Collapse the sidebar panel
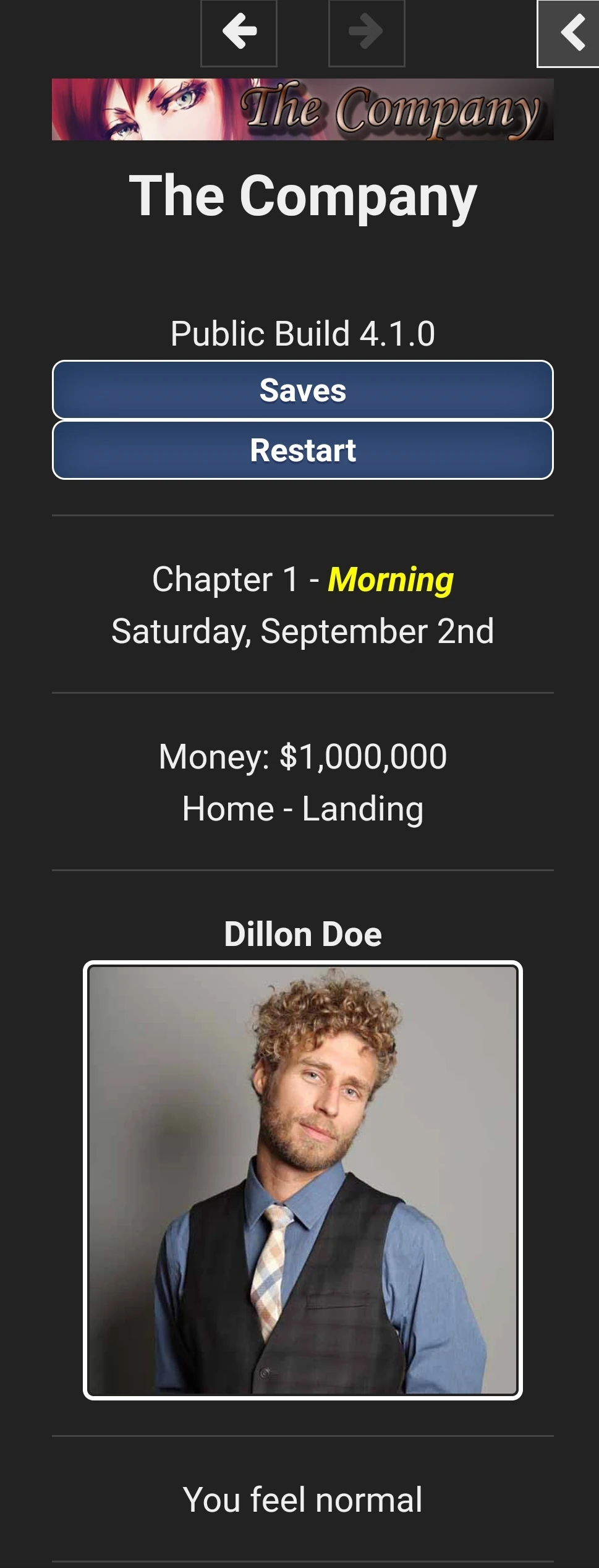Viewport: 599px width, 1568px height. coord(569,33)
